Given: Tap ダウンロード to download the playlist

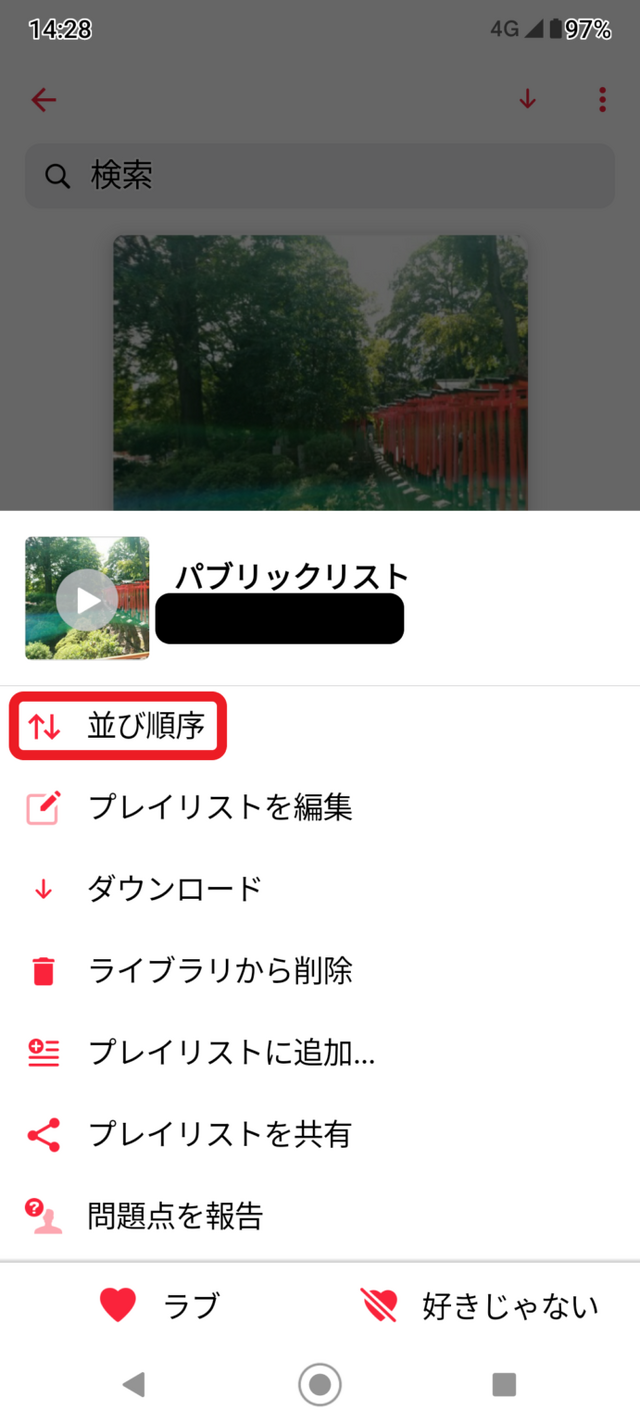Looking at the screenshot, I should coord(175,888).
